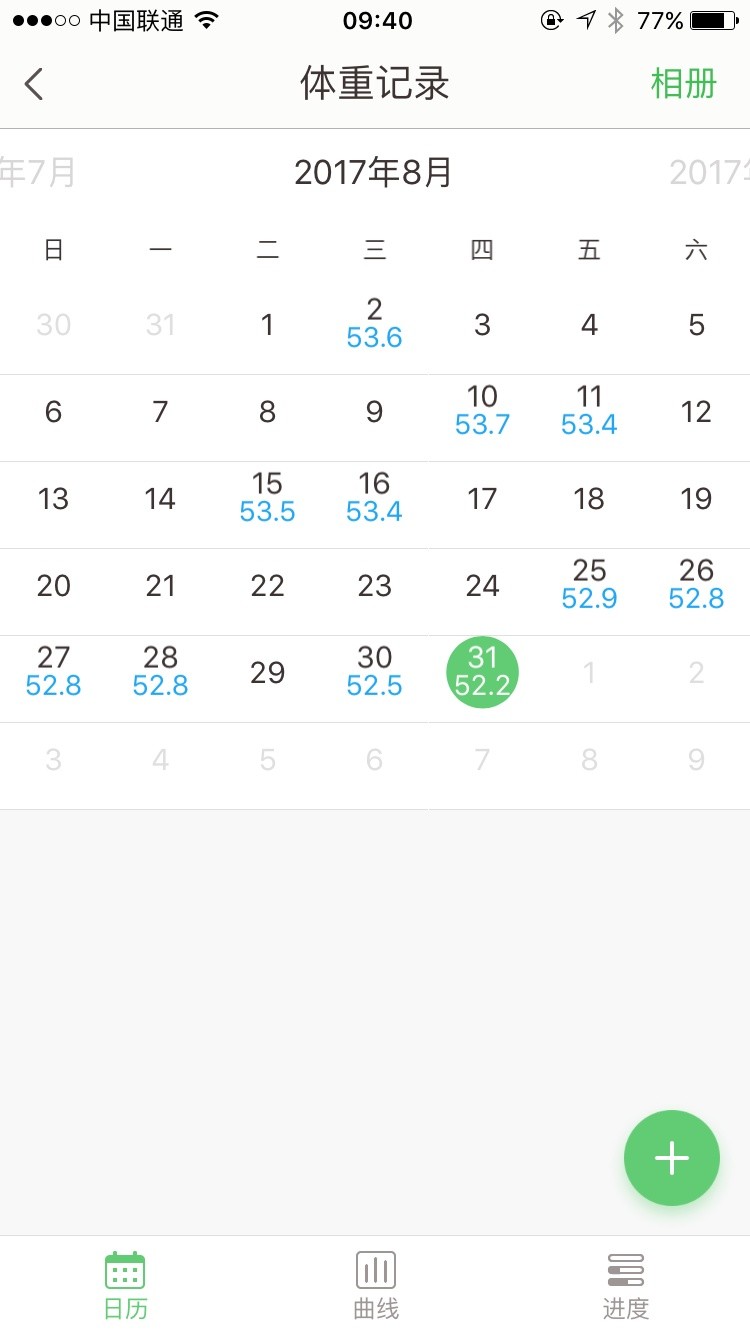Select August 31 with weight 52.2

tap(482, 672)
